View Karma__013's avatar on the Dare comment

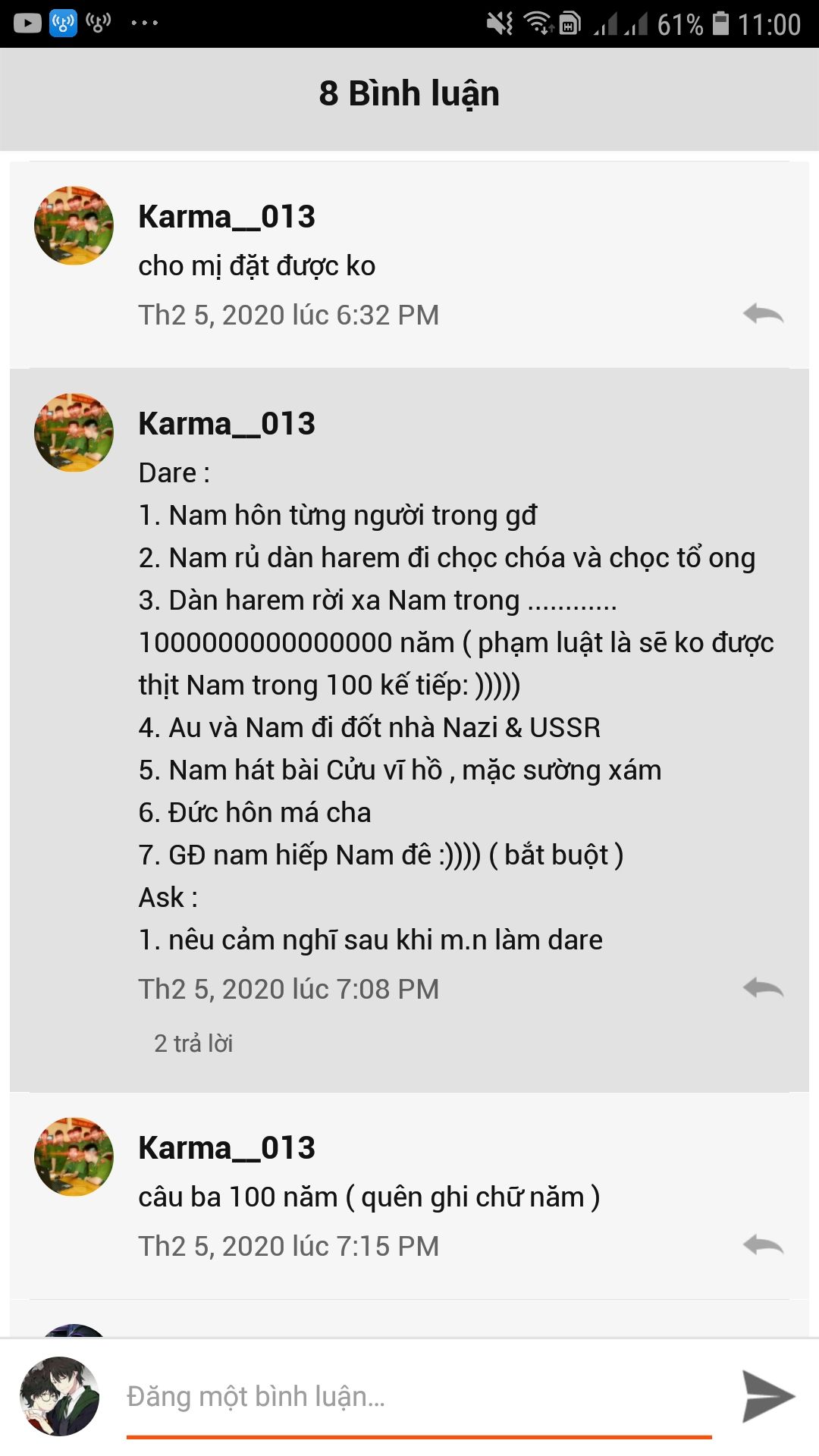point(74,432)
